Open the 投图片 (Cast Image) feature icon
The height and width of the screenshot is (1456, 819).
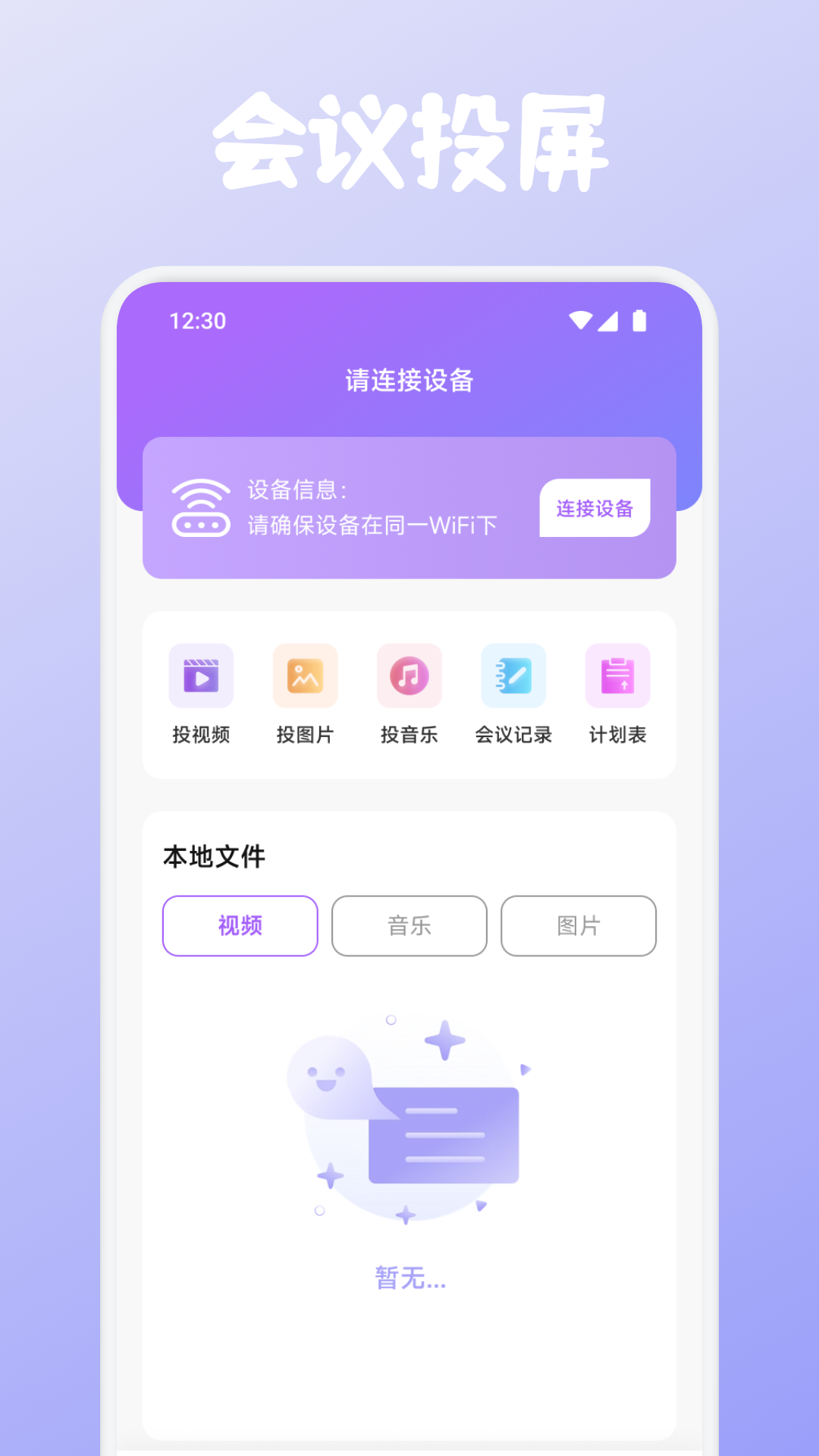click(305, 676)
